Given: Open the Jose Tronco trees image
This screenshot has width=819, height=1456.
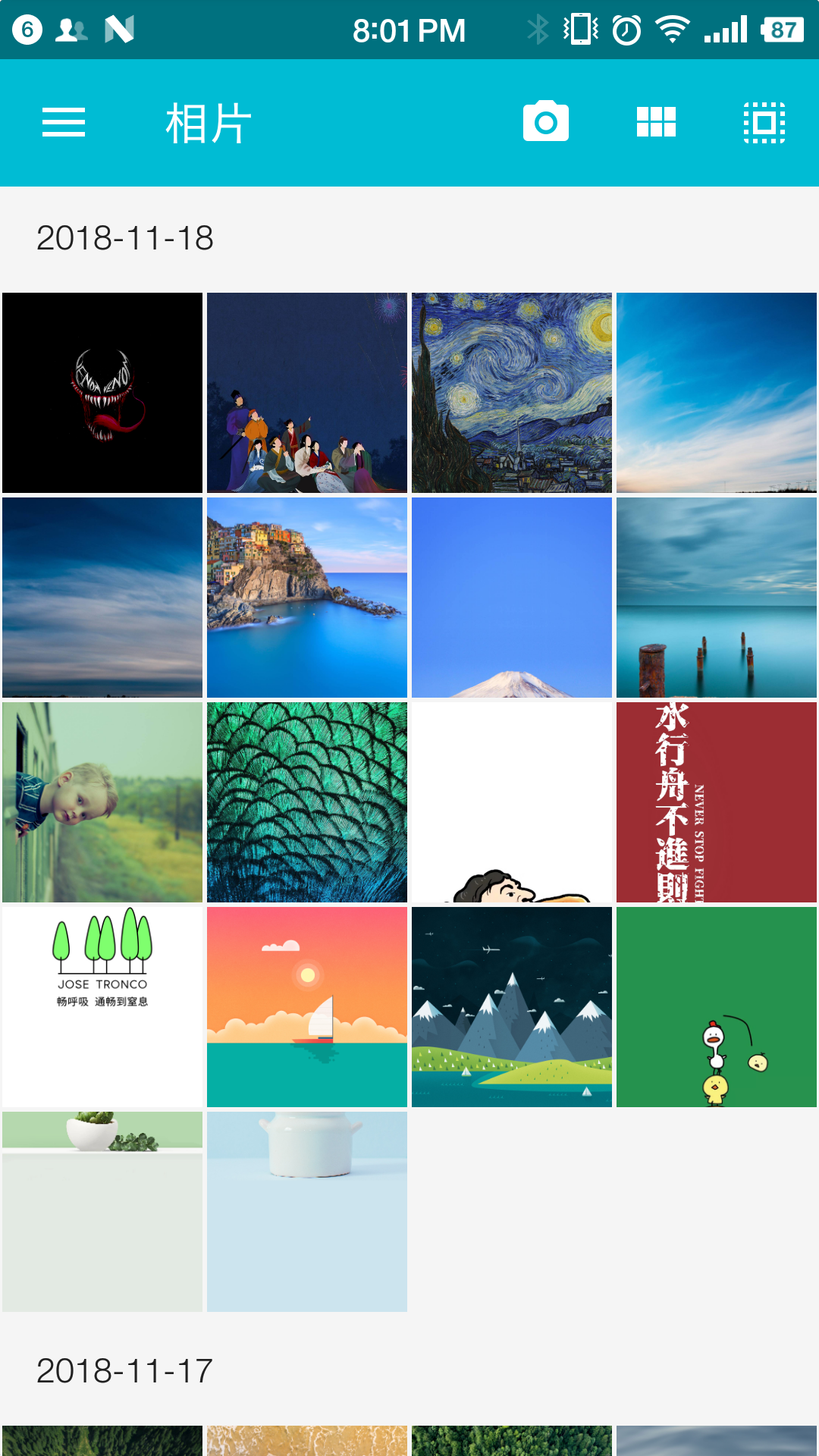Looking at the screenshot, I should pos(102,1007).
